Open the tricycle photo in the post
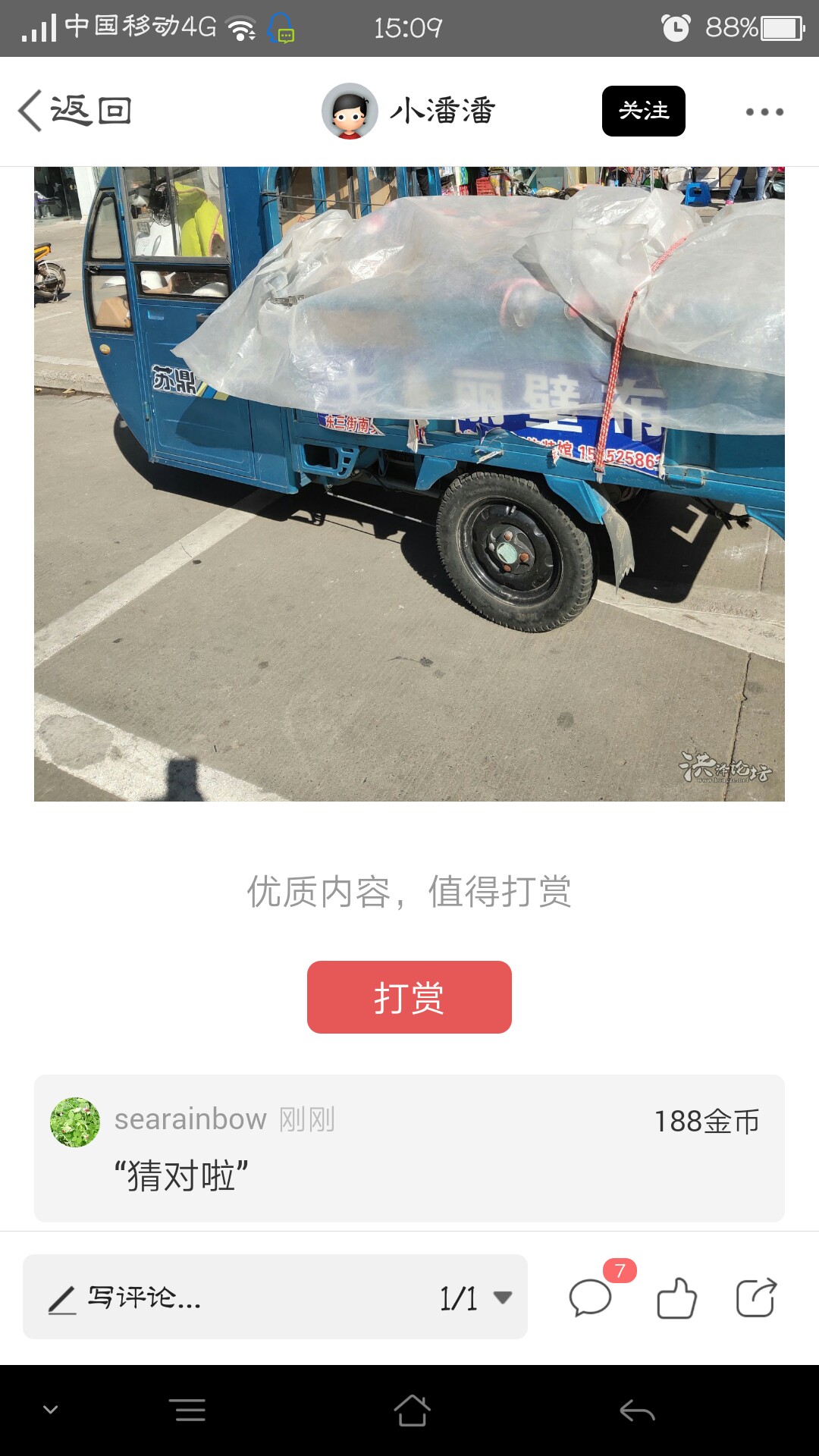Image resolution: width=819 pixels, height=1456 pixels. (409, 484)
